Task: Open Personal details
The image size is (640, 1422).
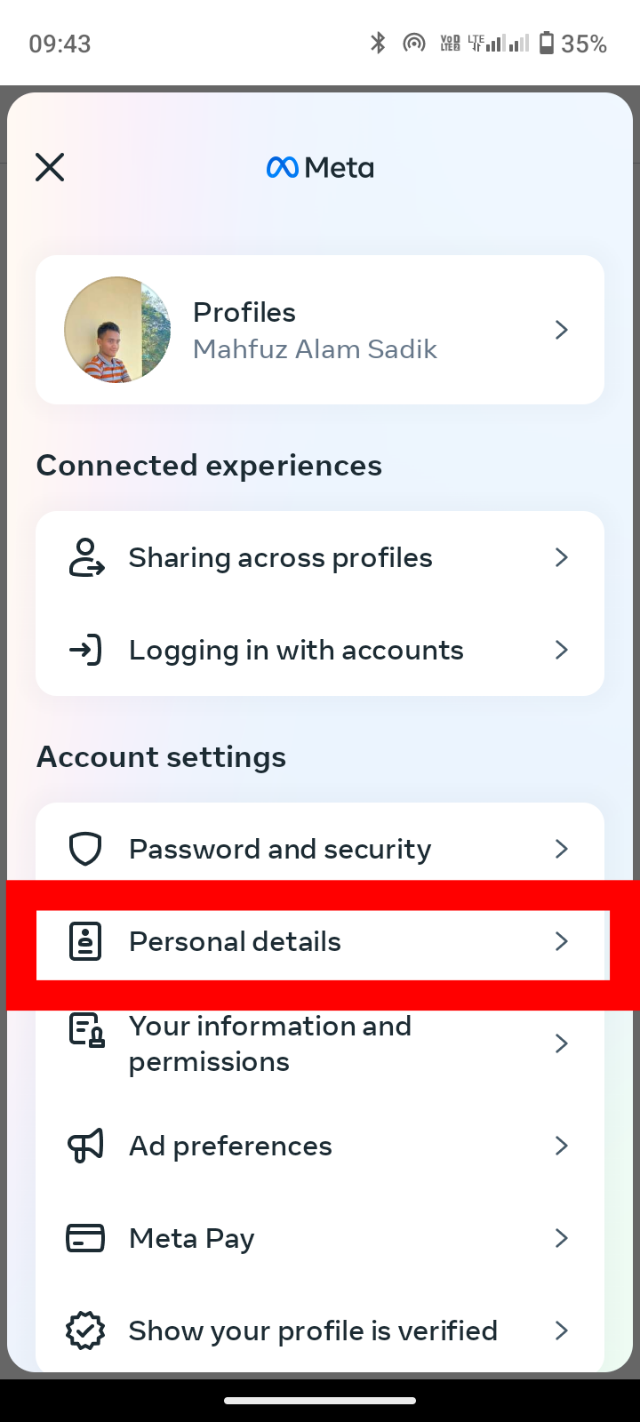Action: 320,942
